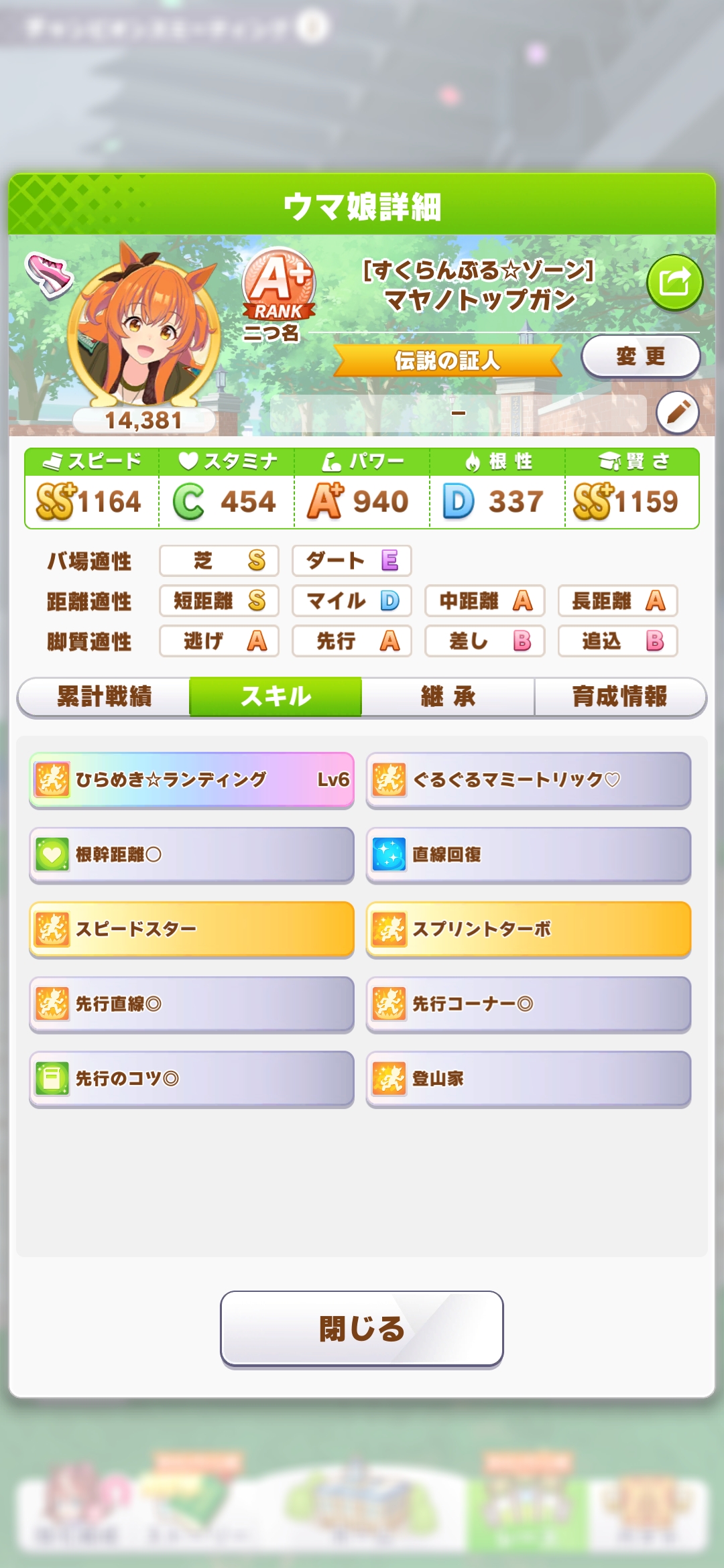
Task: Edit the memo with the pencil icon
Action: (x=677, y=412)
